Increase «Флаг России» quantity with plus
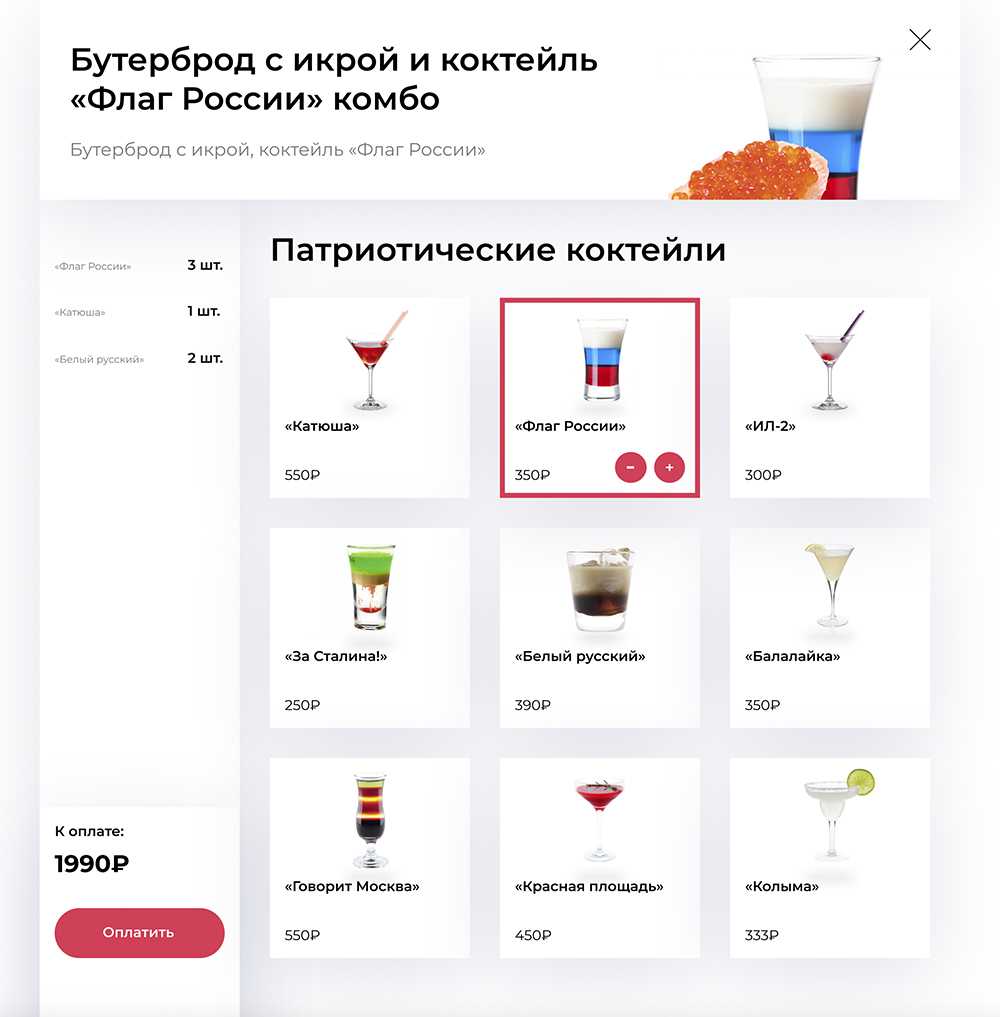The image size is (1000, 1017). point(670,467)
